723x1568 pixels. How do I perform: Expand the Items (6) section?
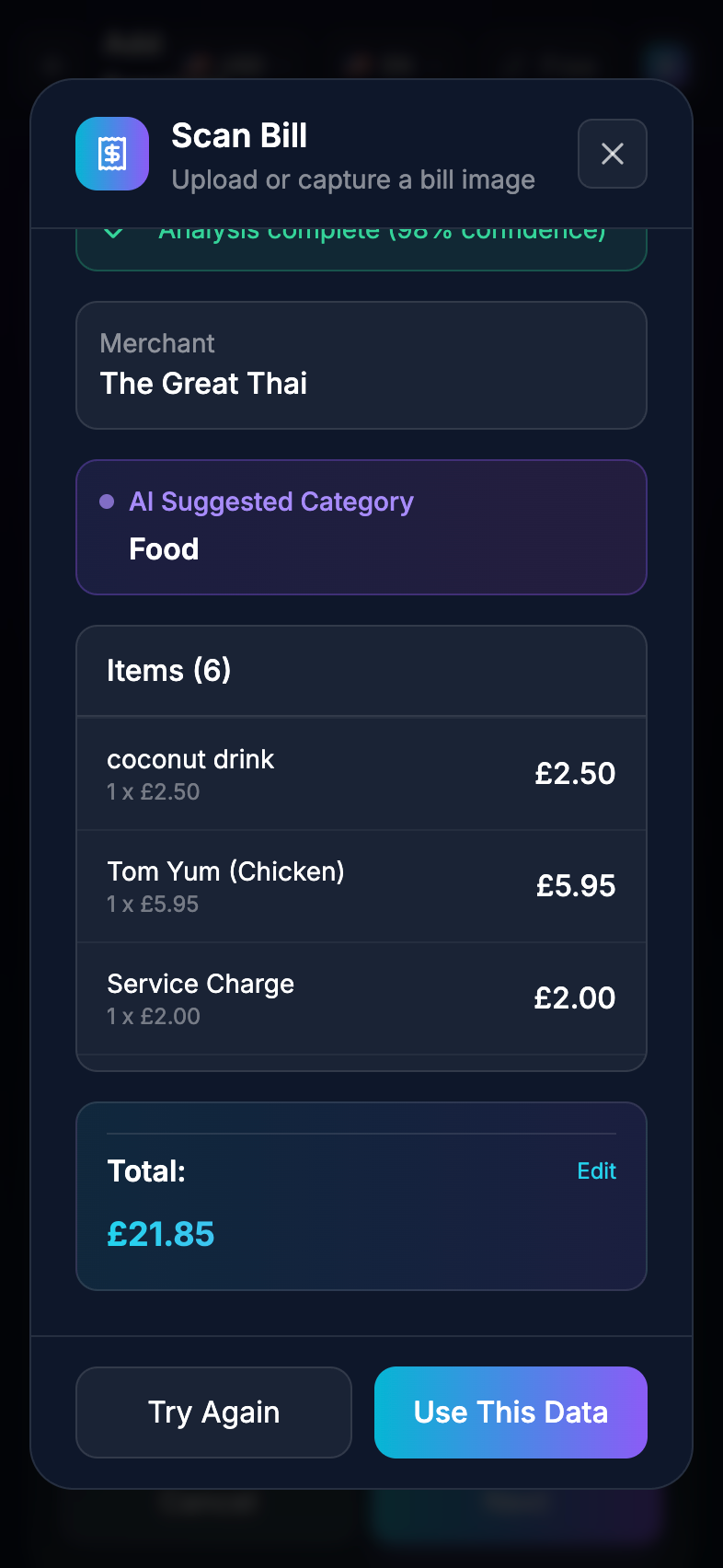point(361,670)
